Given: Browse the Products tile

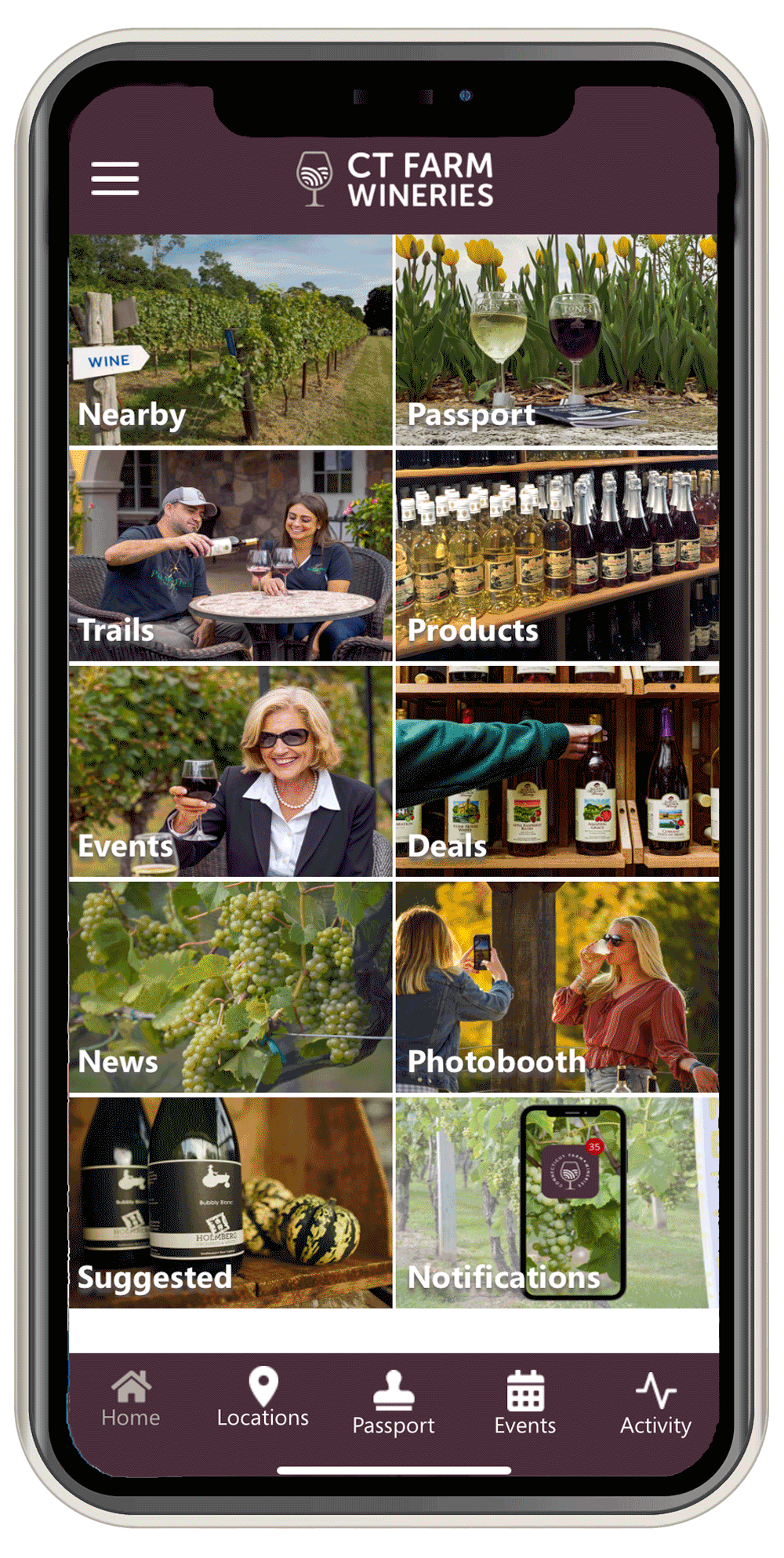Looking at the screenshot, I should [557, 556].
